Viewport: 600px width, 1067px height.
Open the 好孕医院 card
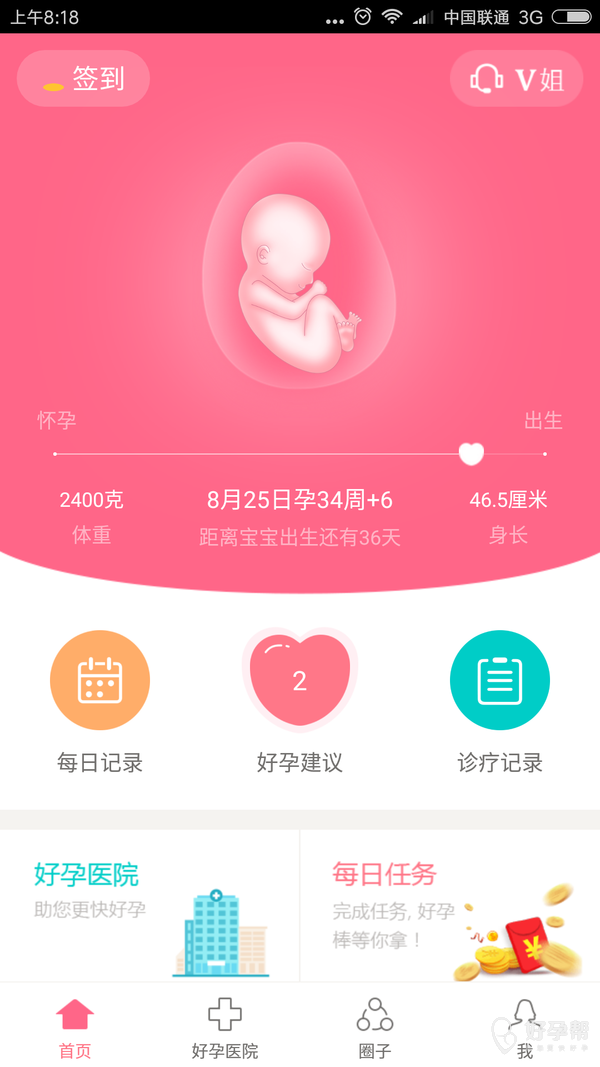(150, 906)
